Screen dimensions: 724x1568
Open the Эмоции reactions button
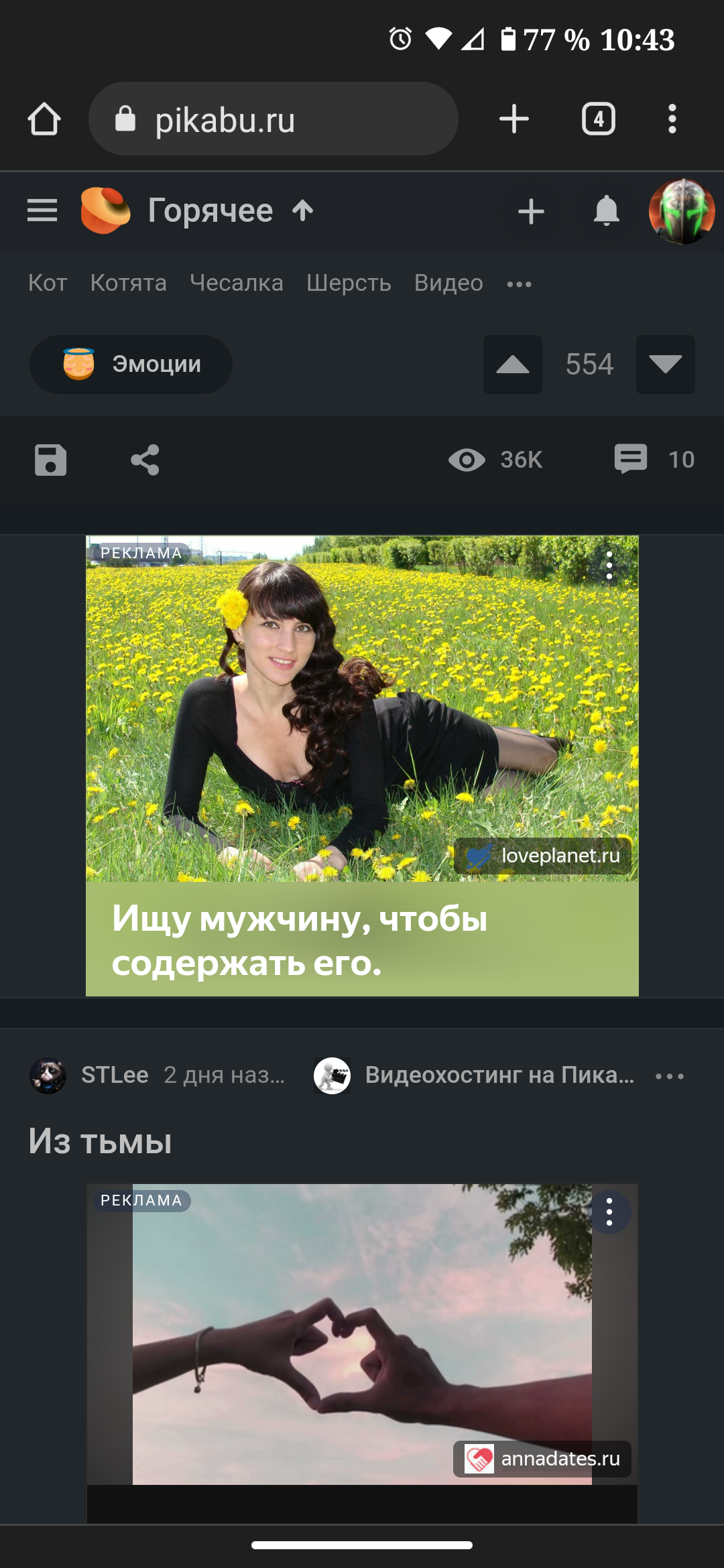(131, 364)
